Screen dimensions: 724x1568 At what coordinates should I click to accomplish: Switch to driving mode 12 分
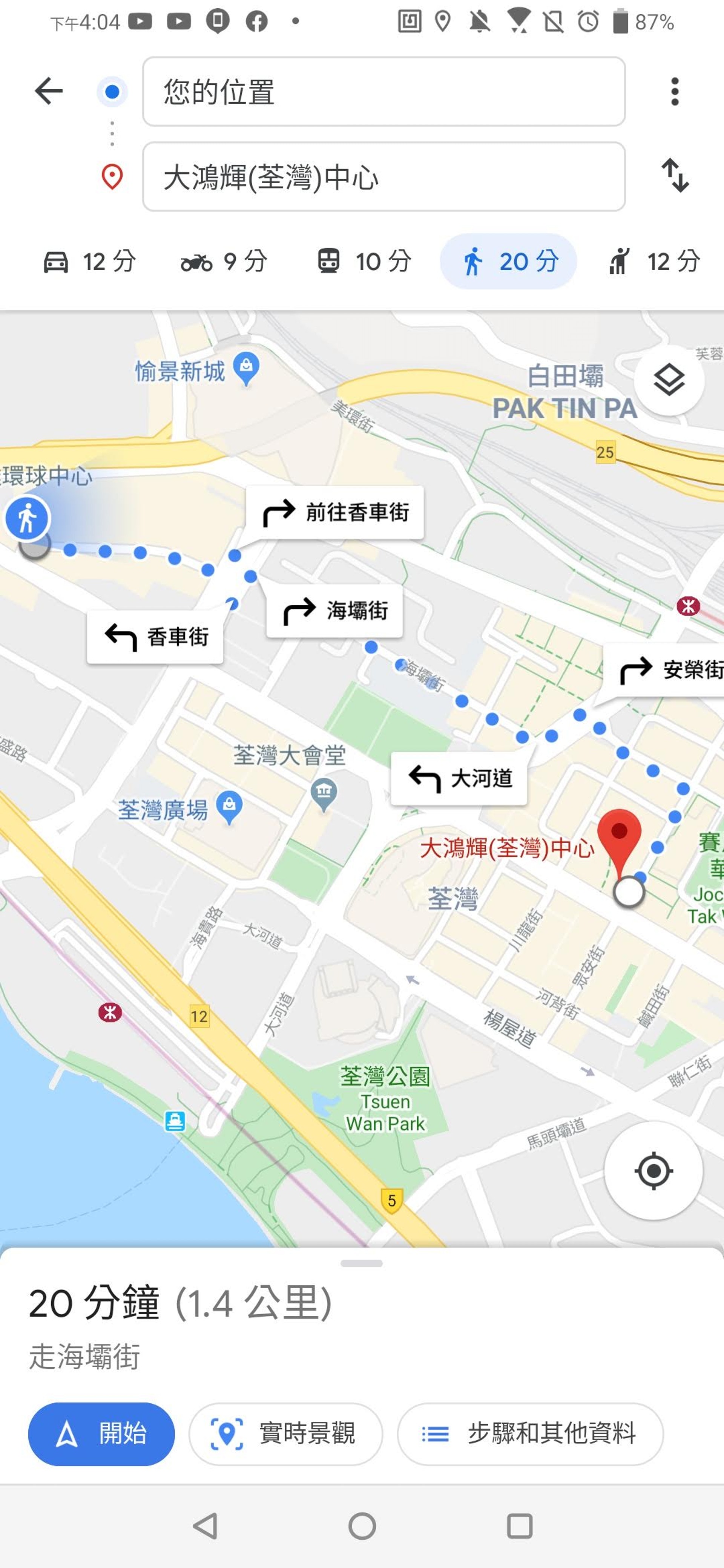89,262
